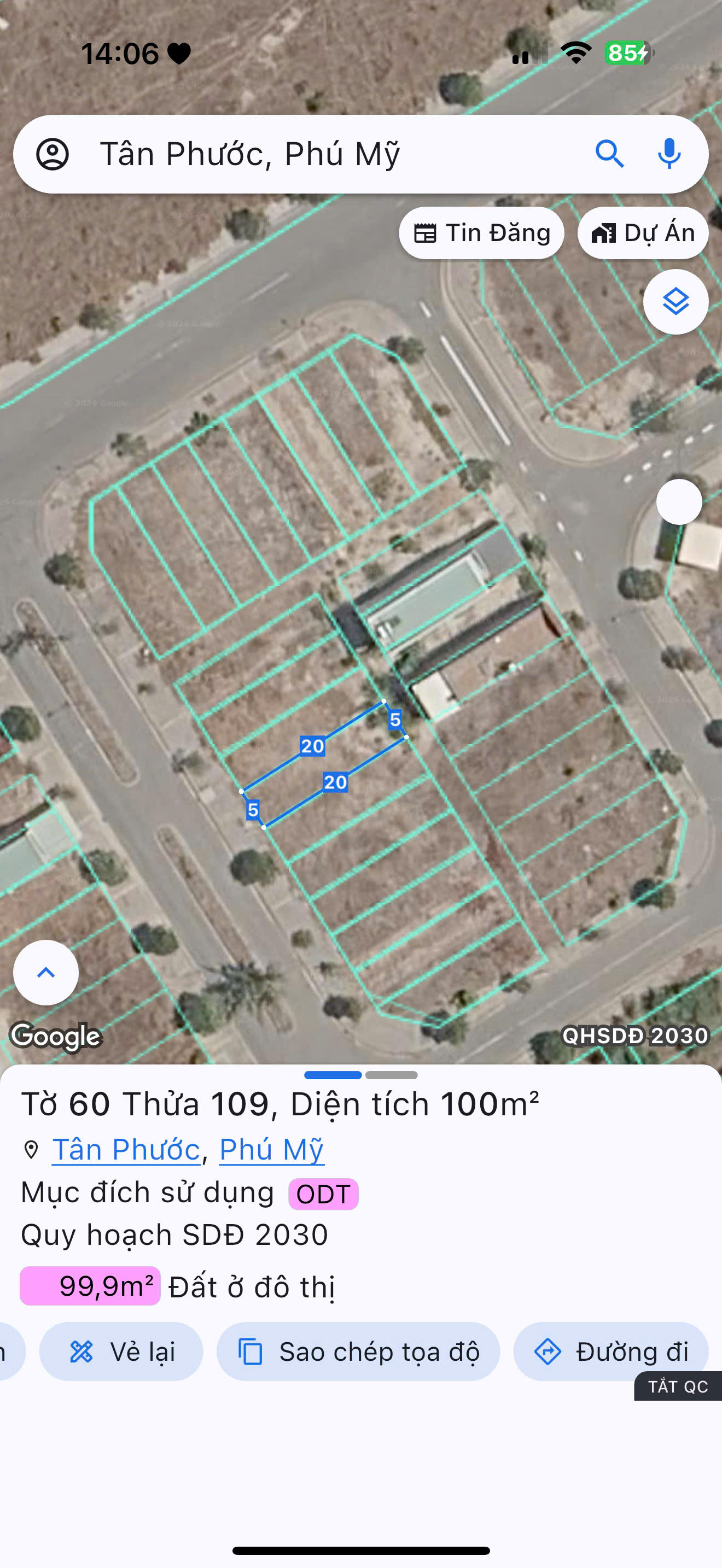The height and width of the screenshot is (1568, 722).
Task: Expand the panel with the up chevron
Action: click(x=46, y=973)
